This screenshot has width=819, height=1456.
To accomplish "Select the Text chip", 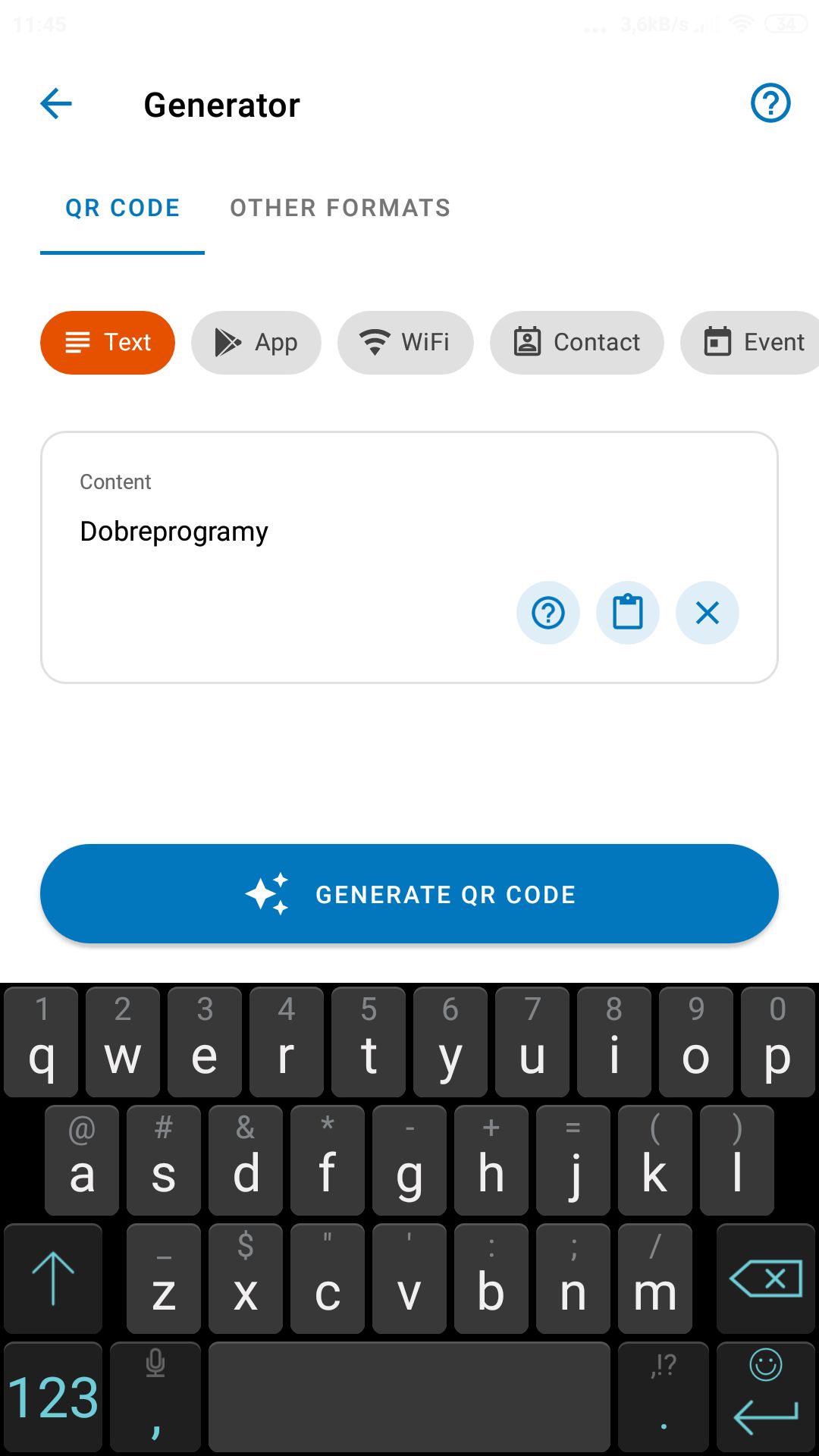I will pyautogui.click(x=108, y=343).
